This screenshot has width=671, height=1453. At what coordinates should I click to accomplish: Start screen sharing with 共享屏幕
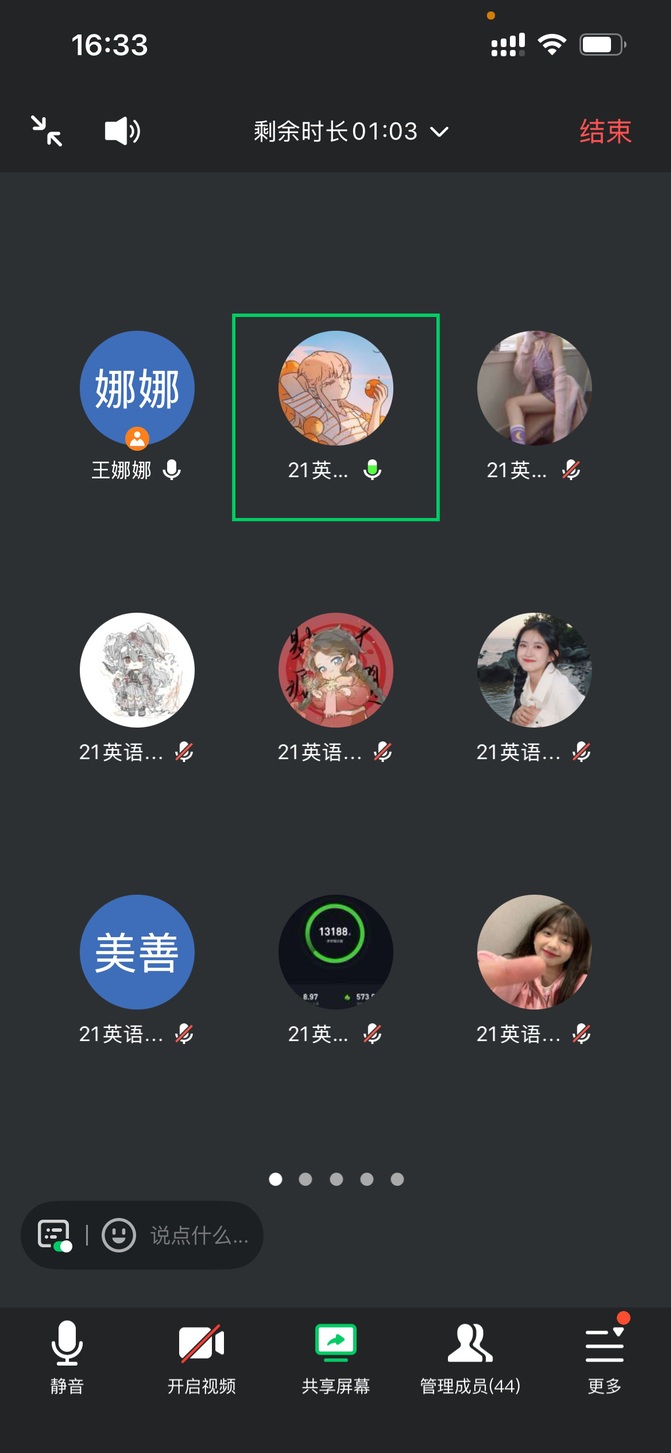tap(336, 1356)
